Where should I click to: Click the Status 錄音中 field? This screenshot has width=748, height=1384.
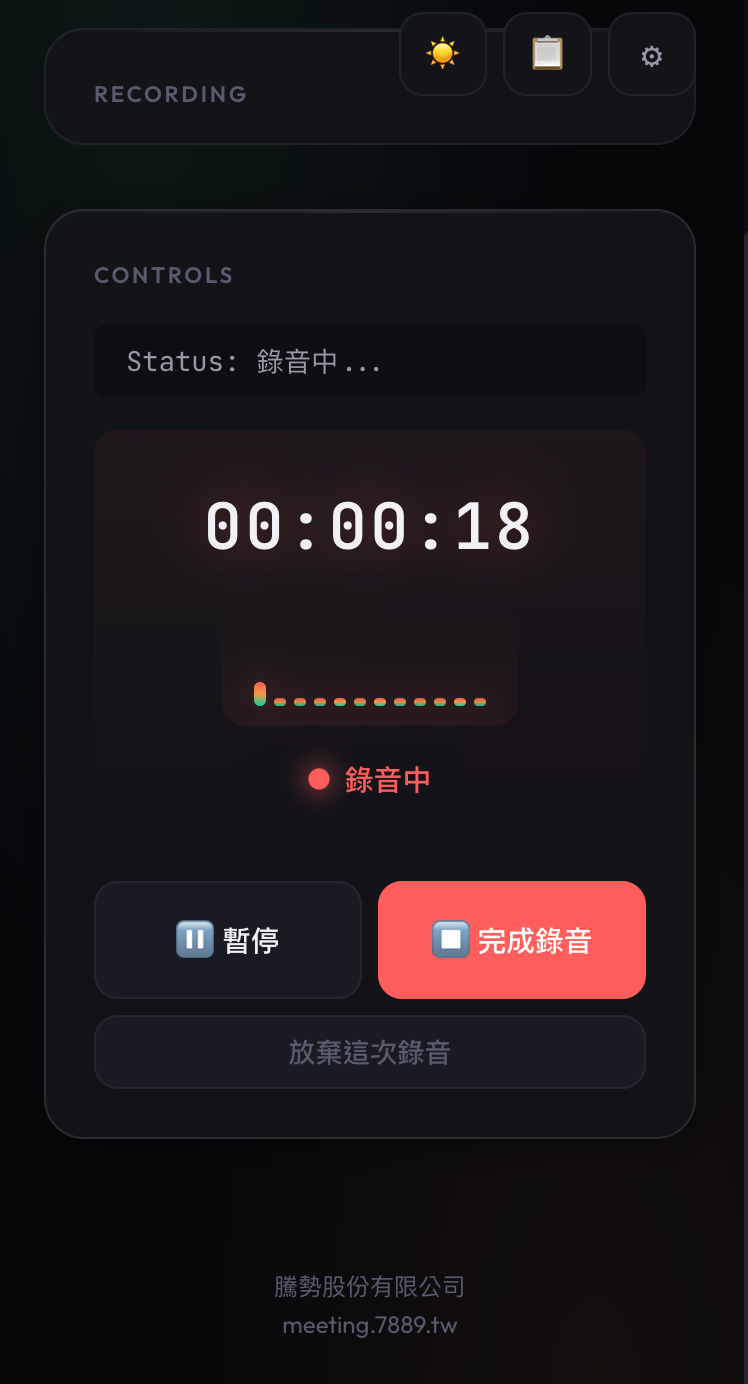point(370,361)
